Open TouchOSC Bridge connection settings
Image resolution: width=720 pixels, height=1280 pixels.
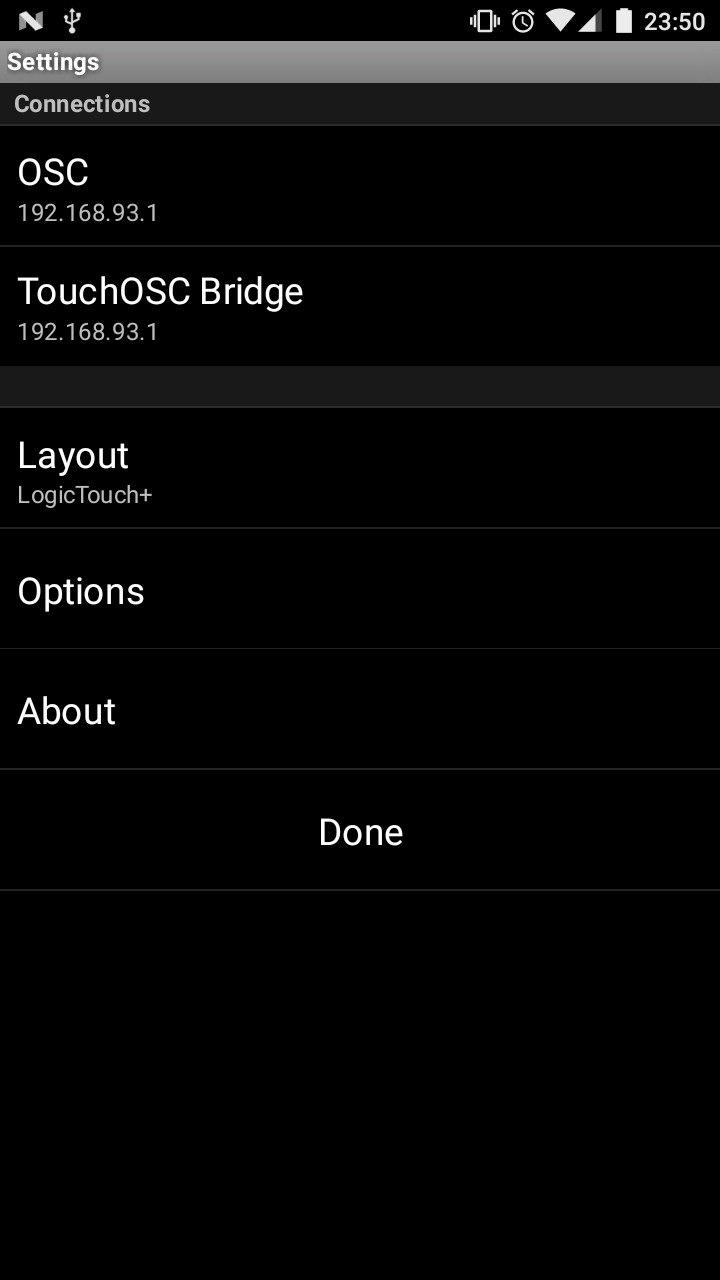pyautogui.click(x=360, y=306)
